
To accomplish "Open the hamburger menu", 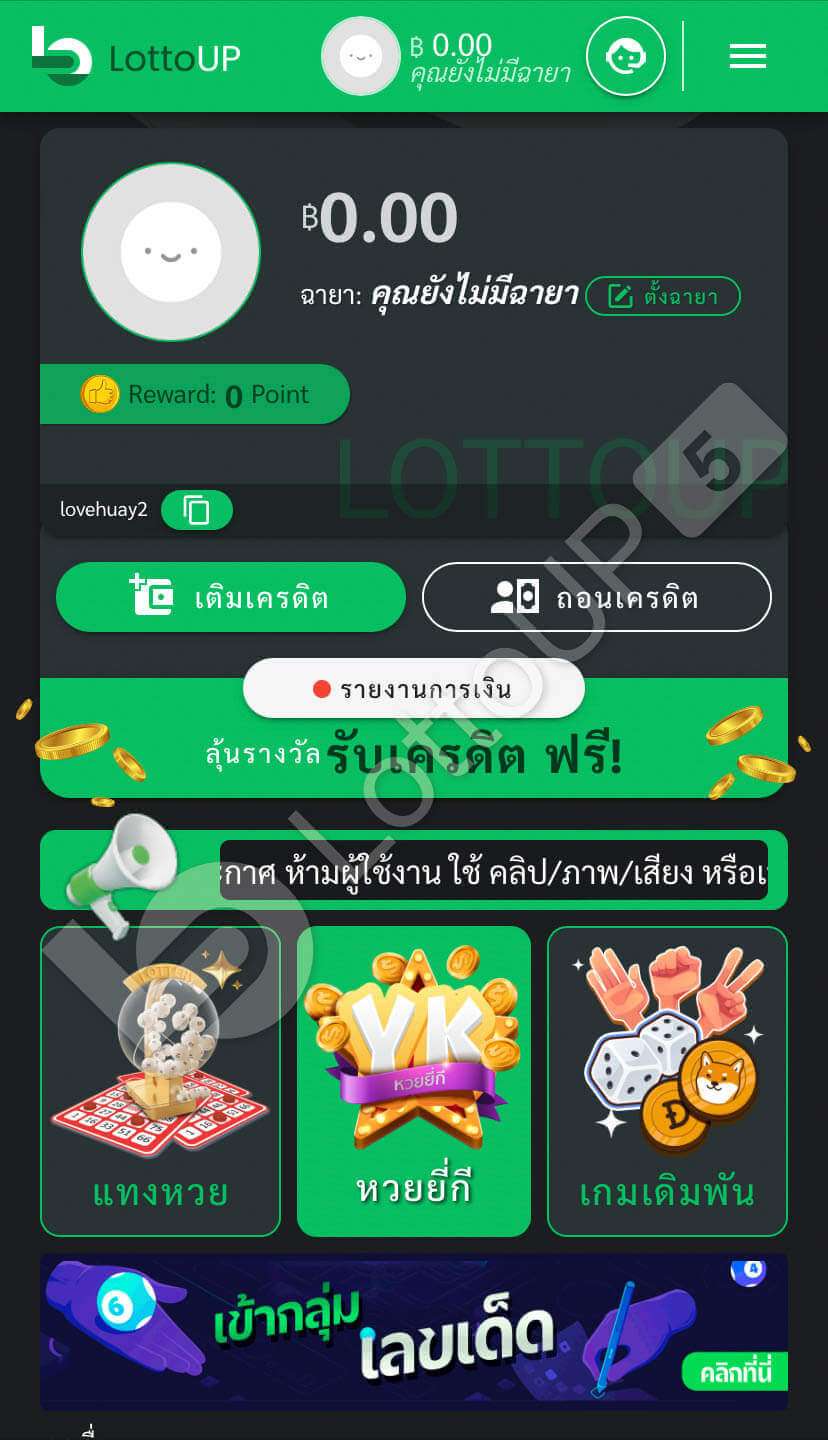I will (x=747, y=56).
